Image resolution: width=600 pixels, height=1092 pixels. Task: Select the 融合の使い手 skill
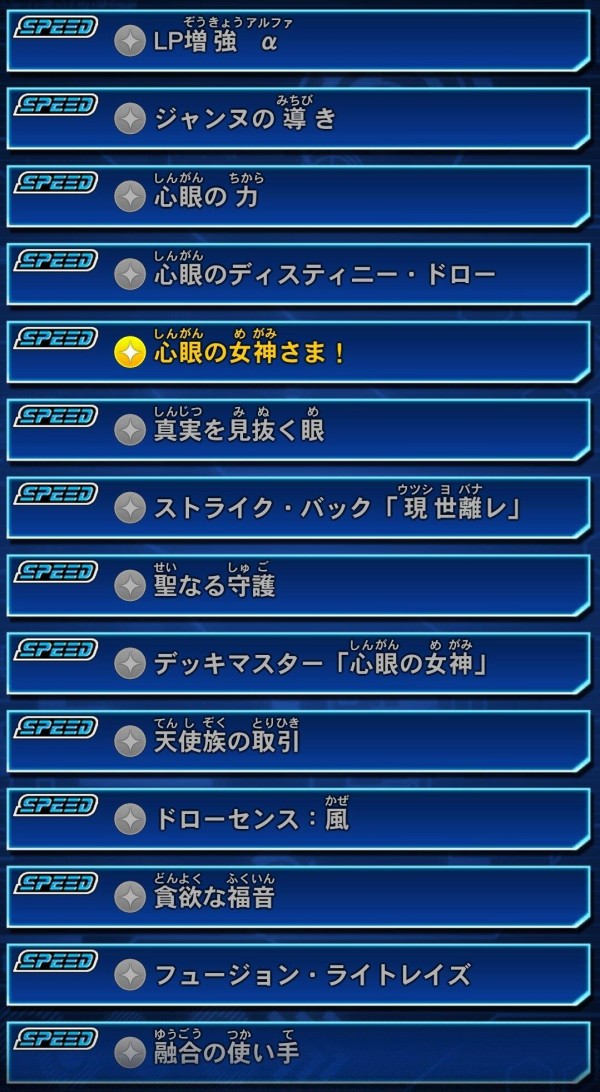[300, 1052]
